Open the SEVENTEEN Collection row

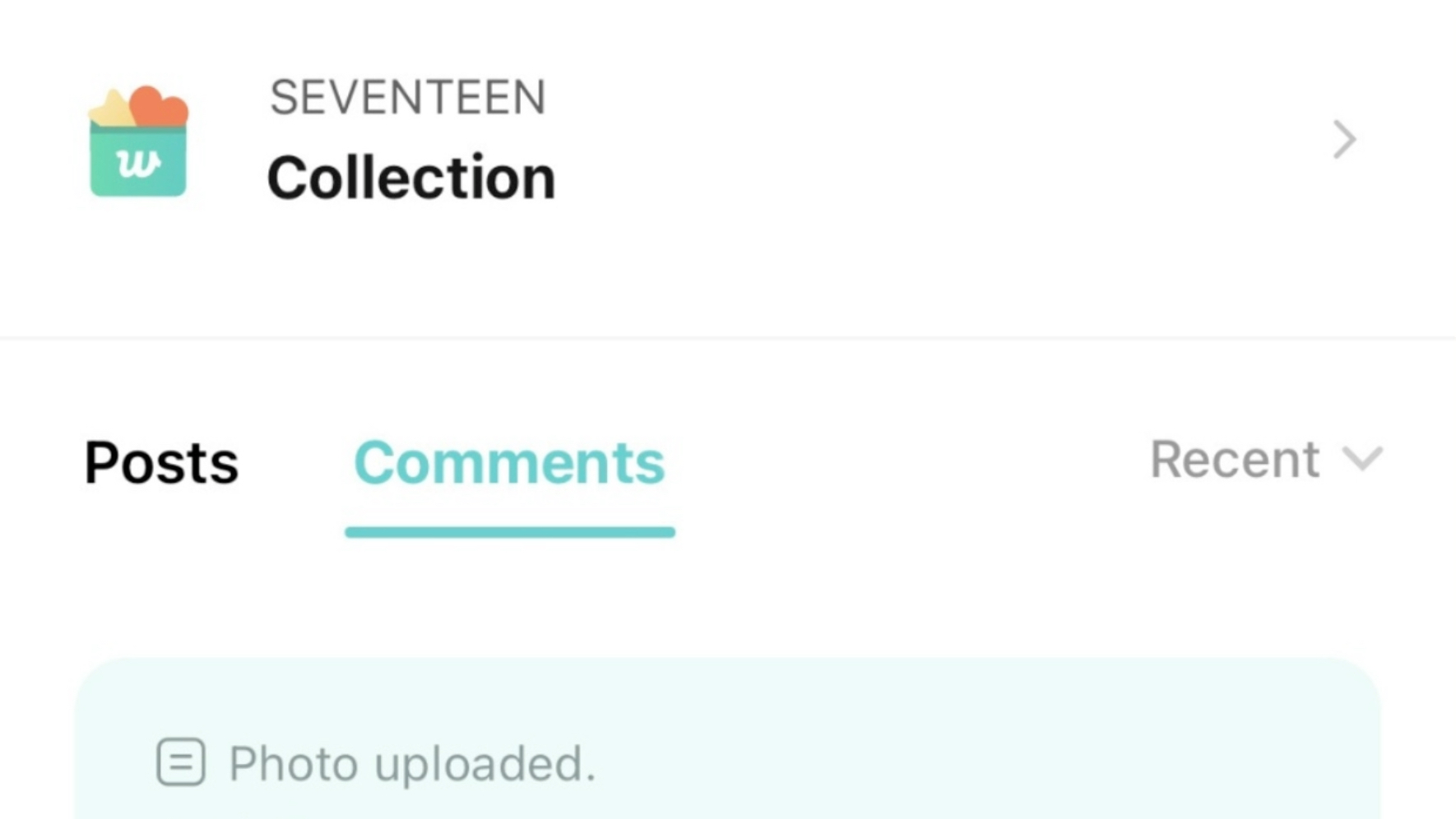click(728, 141)
